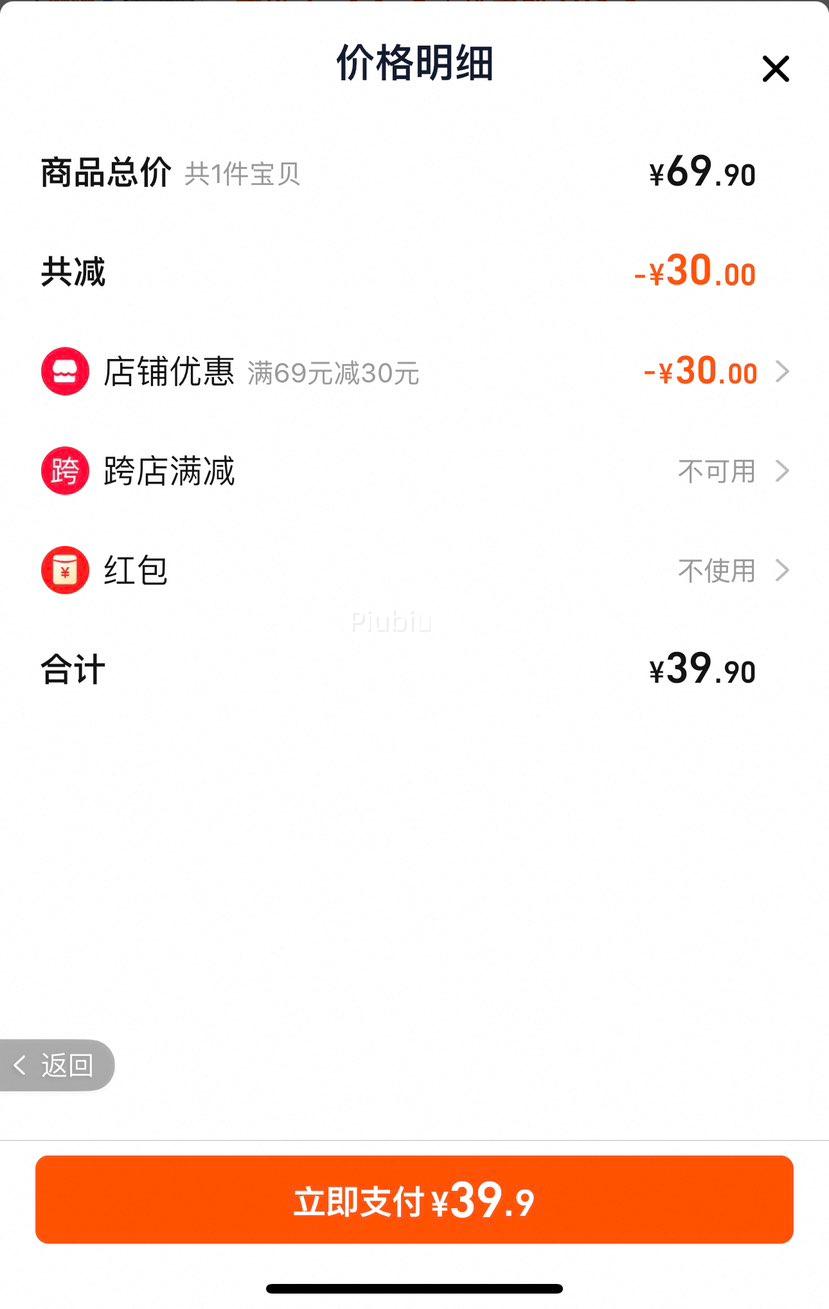Open 店铺优惠 discount details

(414, 372)
